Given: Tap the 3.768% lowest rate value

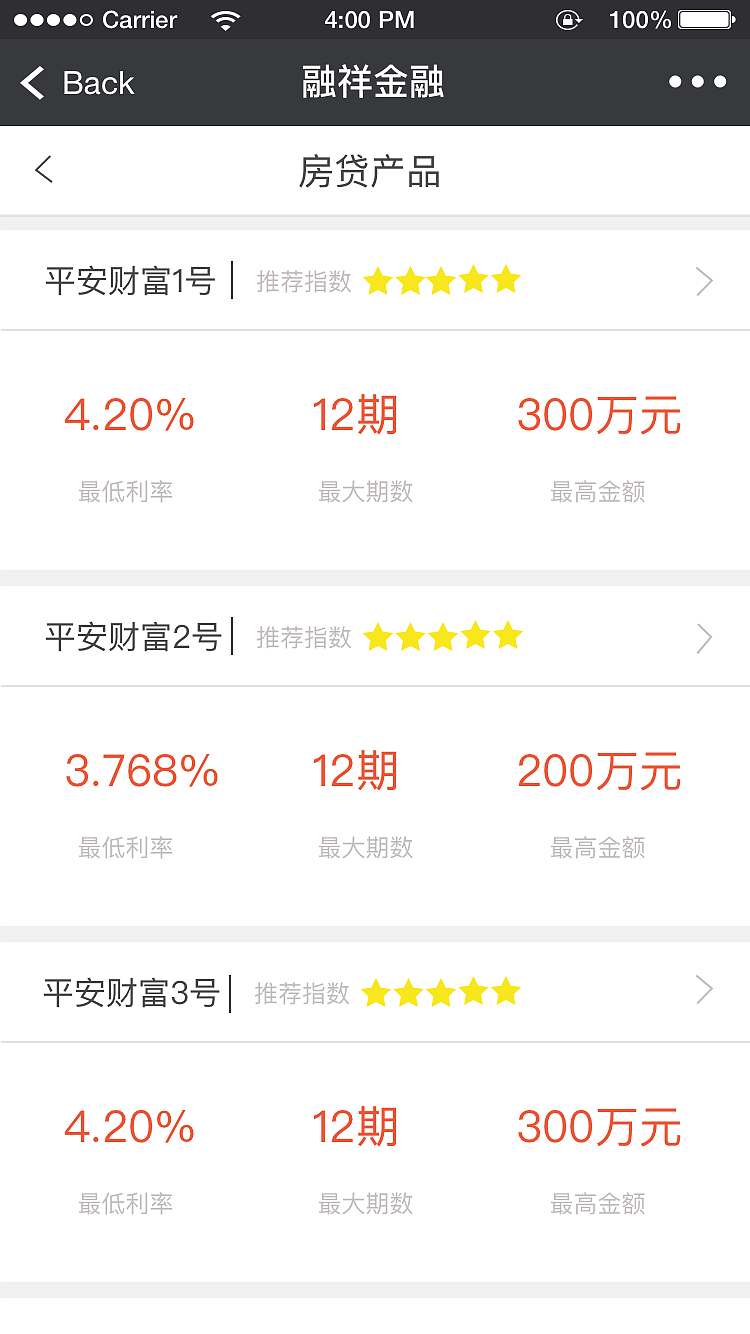Looking at the screenshot, I should (141, 770).
